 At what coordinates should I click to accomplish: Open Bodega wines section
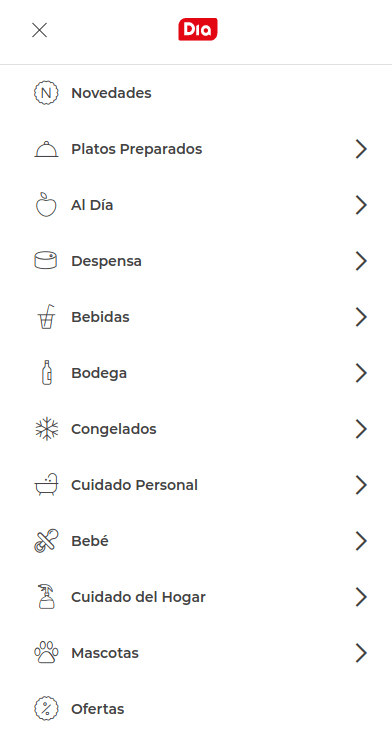tap(196, 373)
